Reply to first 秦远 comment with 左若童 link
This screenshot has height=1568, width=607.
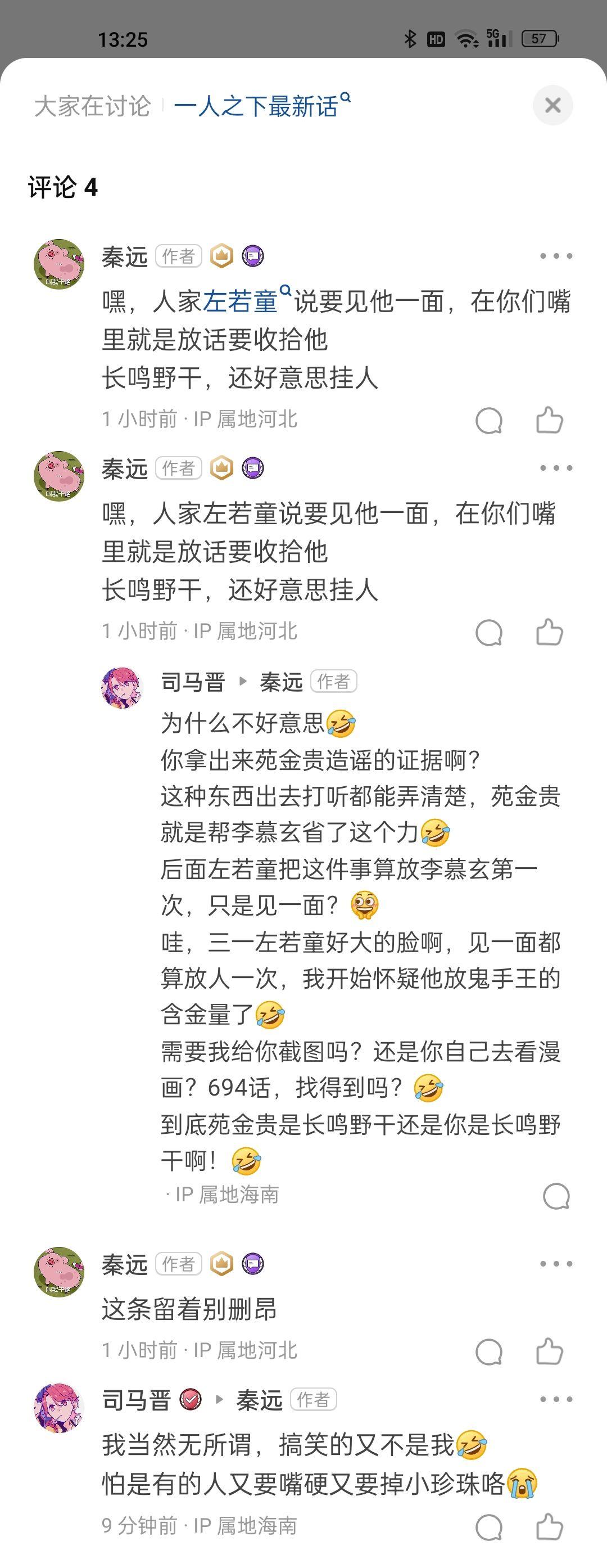(488, 420)
